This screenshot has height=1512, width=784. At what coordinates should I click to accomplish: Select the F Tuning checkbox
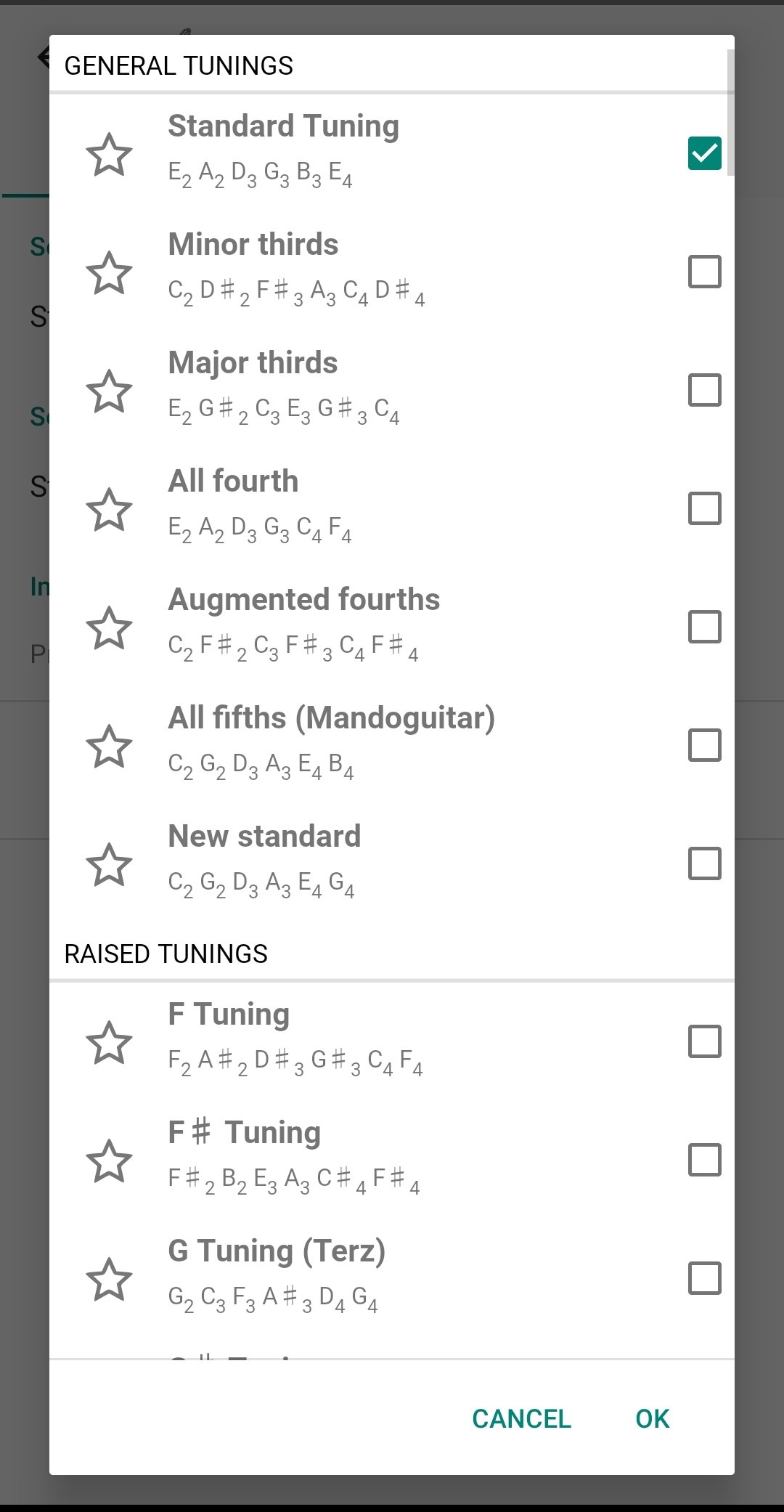704,1041
